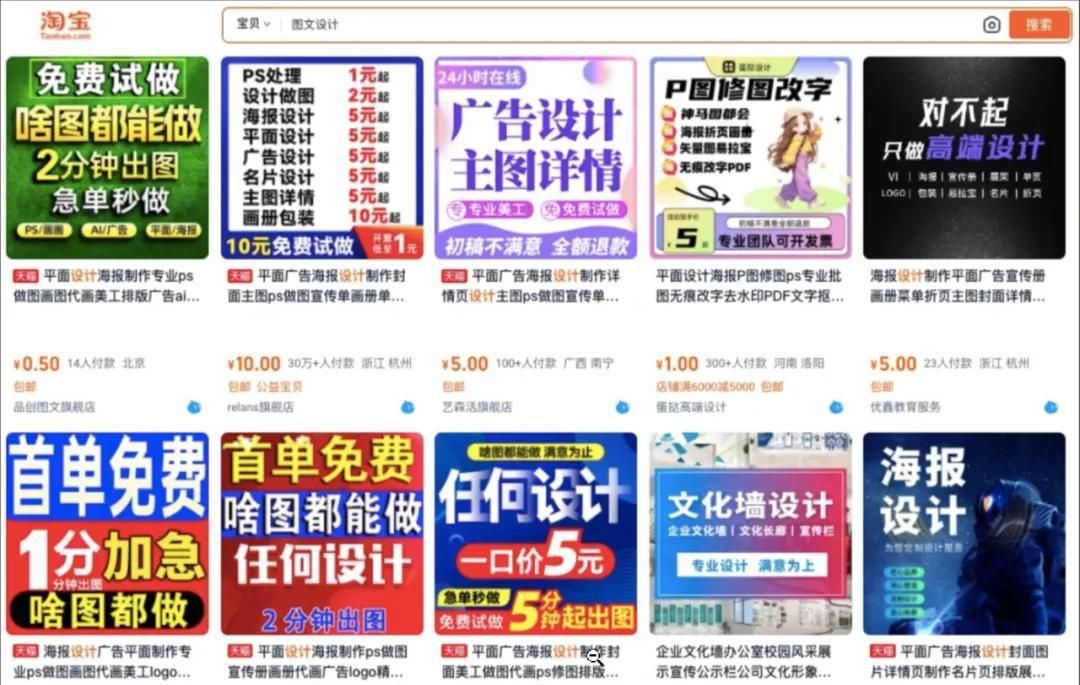Visit the 蛋挞高端设计 shop

(x=690, y=407)
